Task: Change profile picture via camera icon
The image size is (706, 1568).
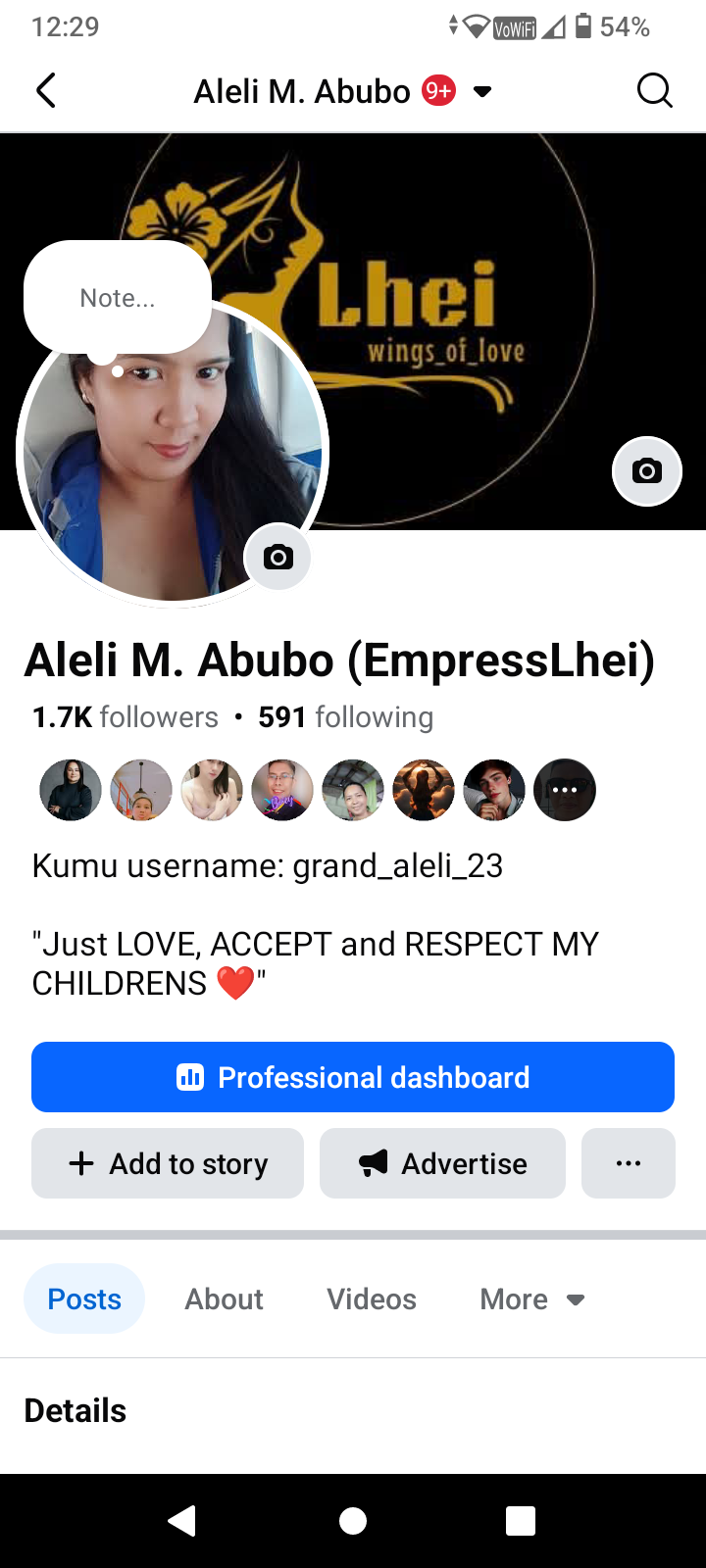Action: tap(277, 558)
